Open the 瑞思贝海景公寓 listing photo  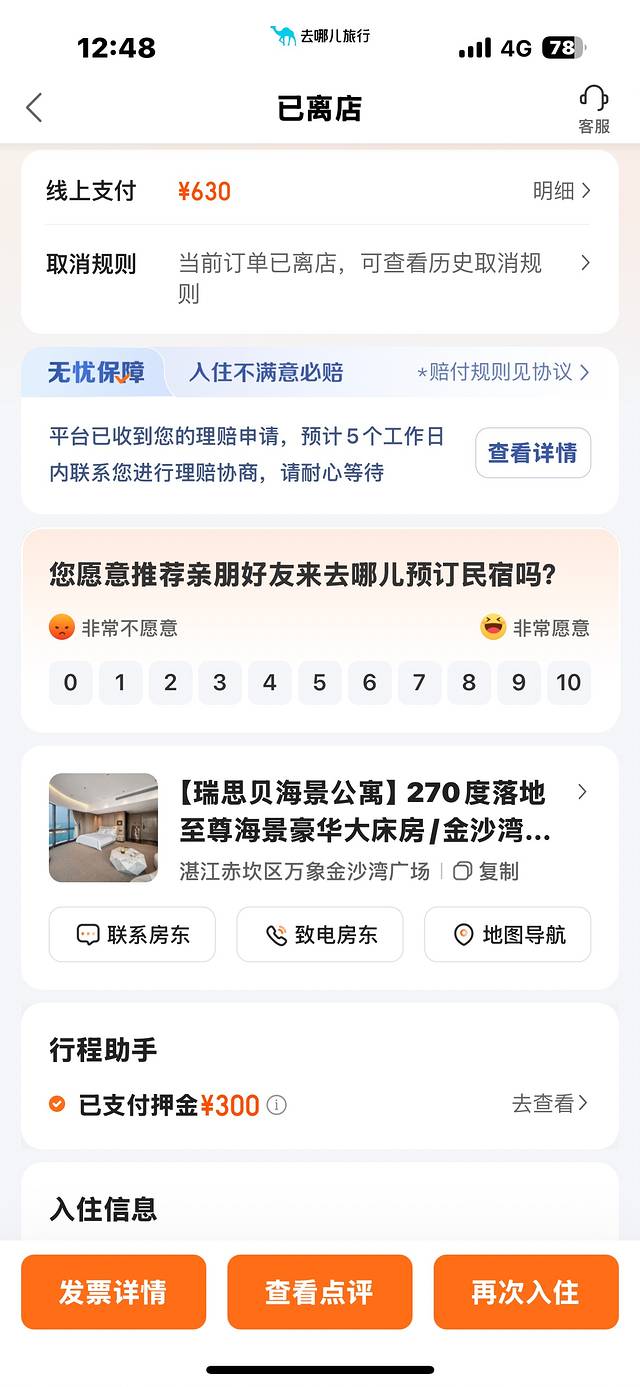coord(104,828)
